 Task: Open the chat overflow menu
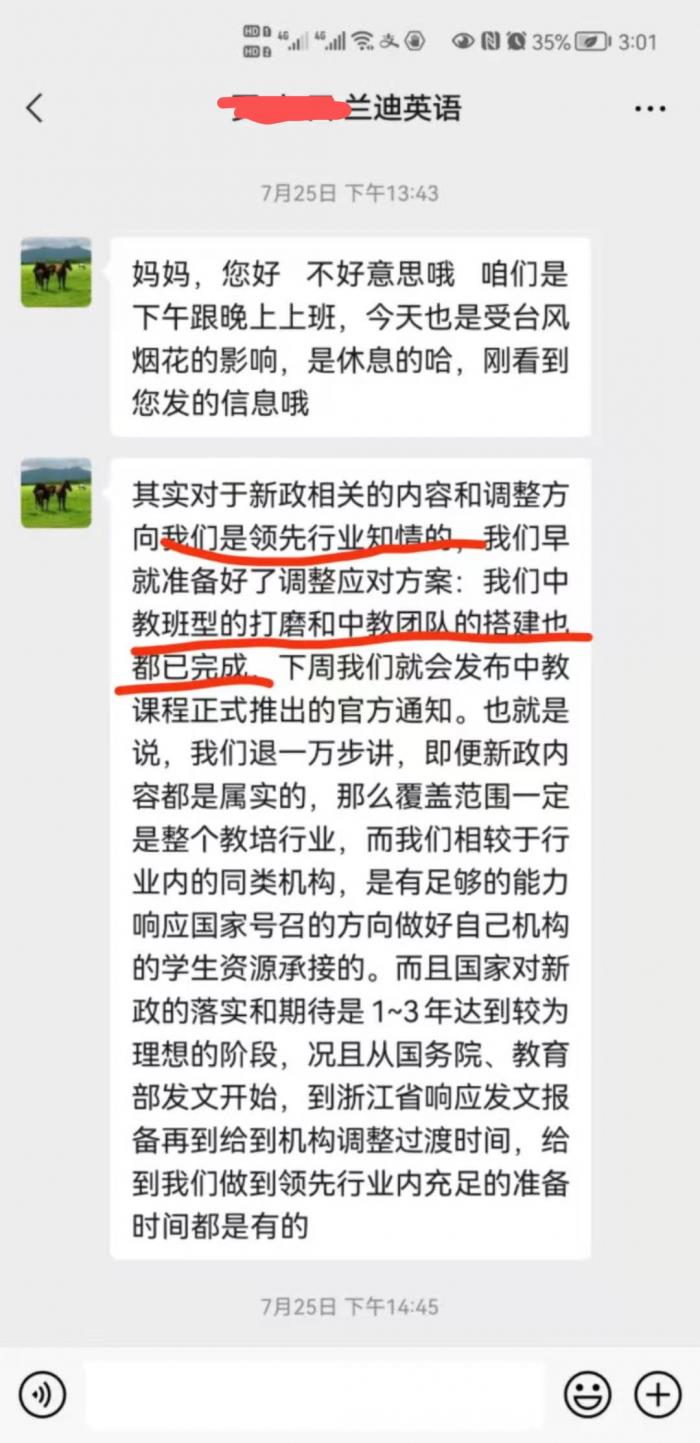[650, 109]
